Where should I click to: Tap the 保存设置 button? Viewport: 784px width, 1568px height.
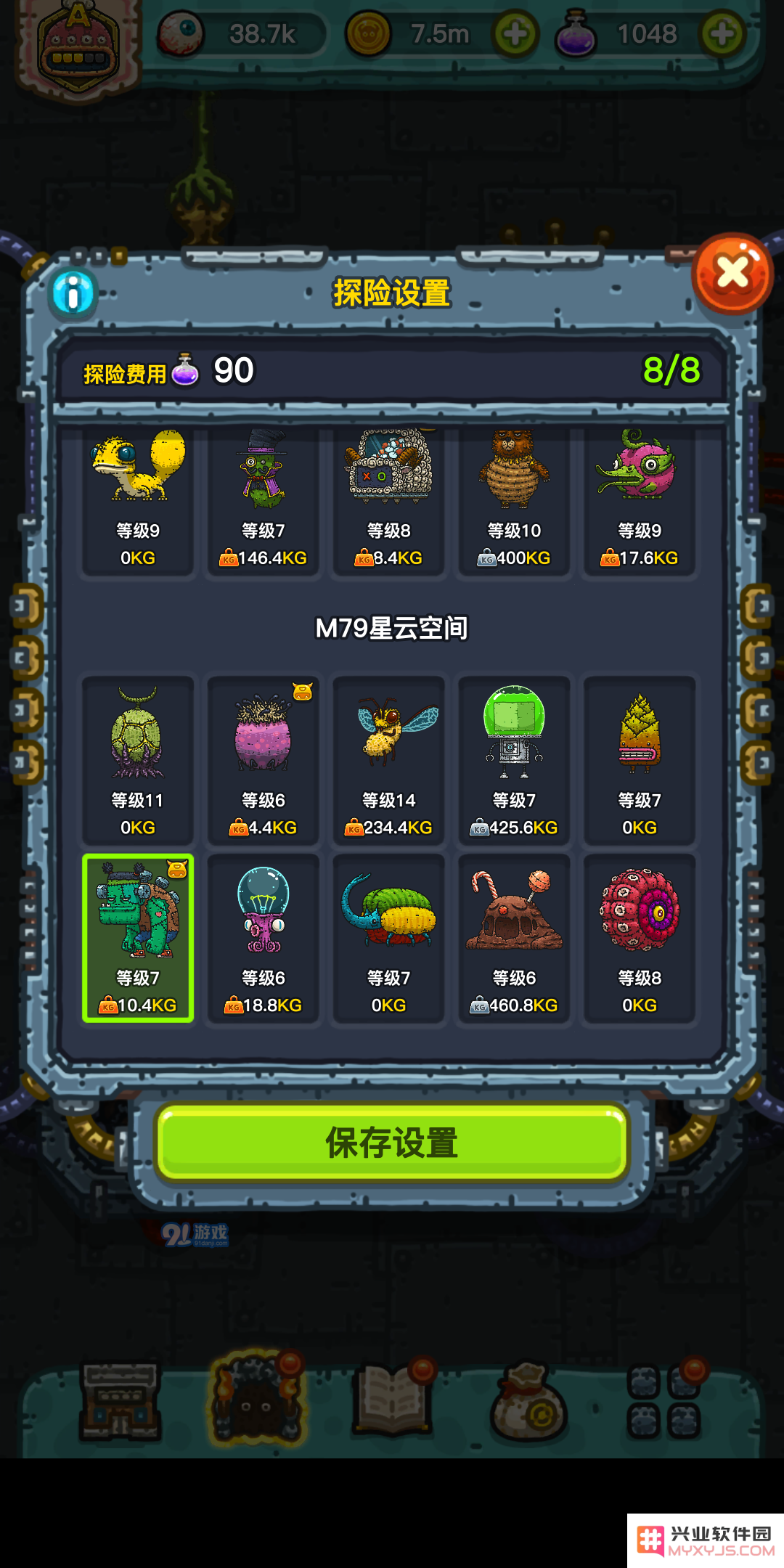pos(391,1143)
